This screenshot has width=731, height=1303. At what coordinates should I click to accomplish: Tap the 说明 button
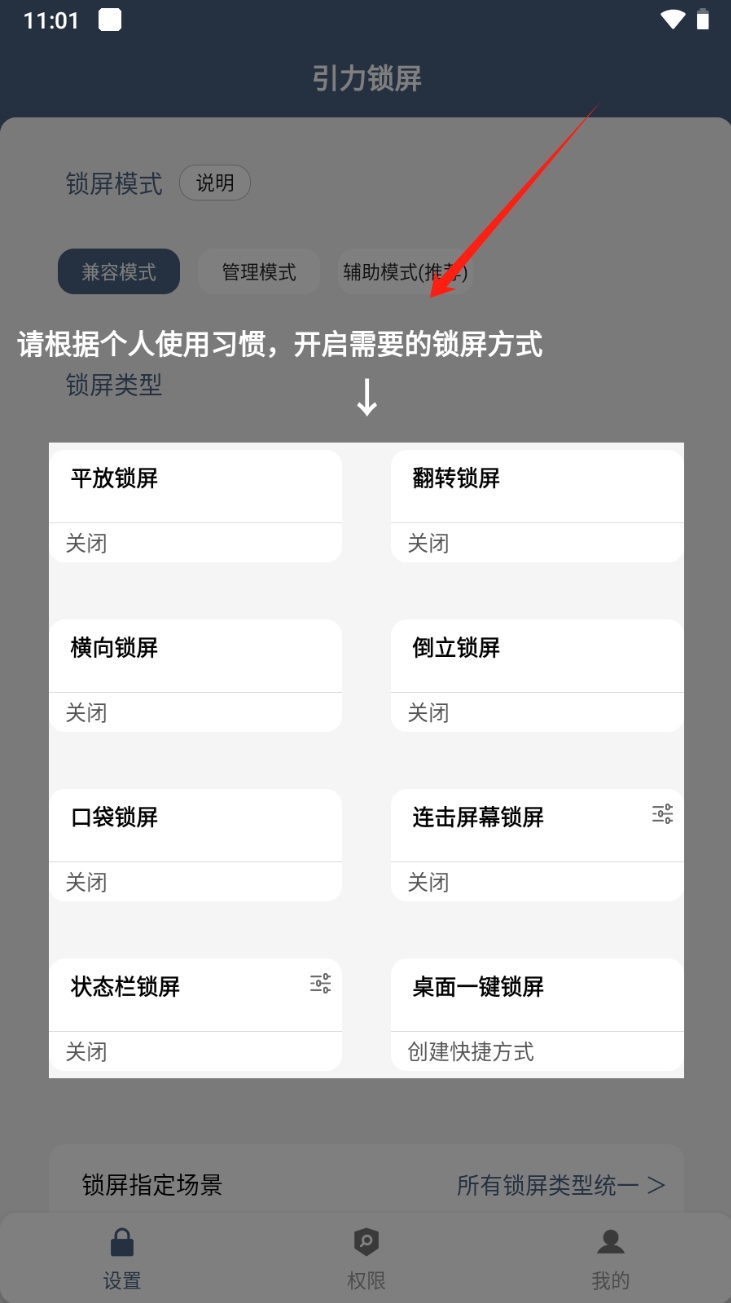point(215,183)
